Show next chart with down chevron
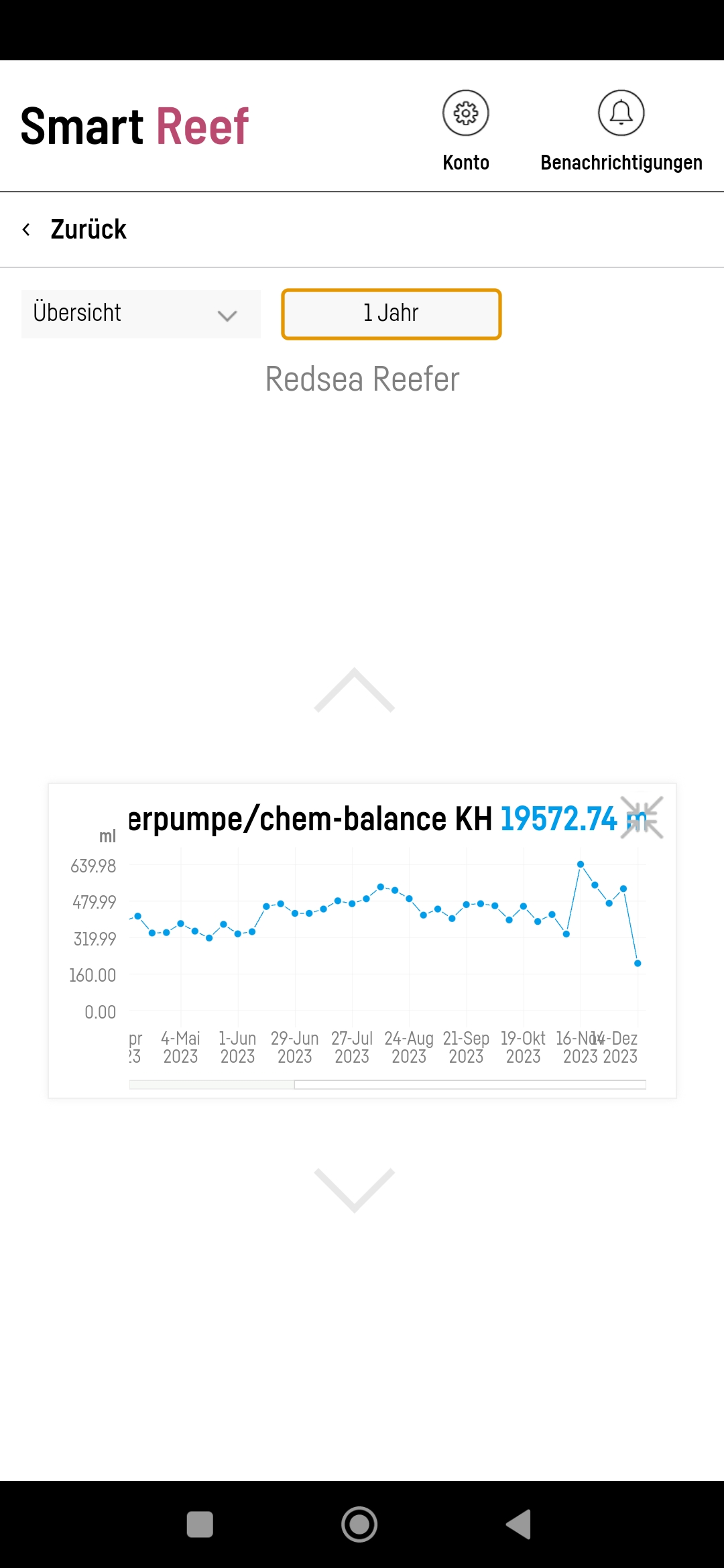Image resolution: width=724 pixels, height=1568 pixels. point(355,1189)
